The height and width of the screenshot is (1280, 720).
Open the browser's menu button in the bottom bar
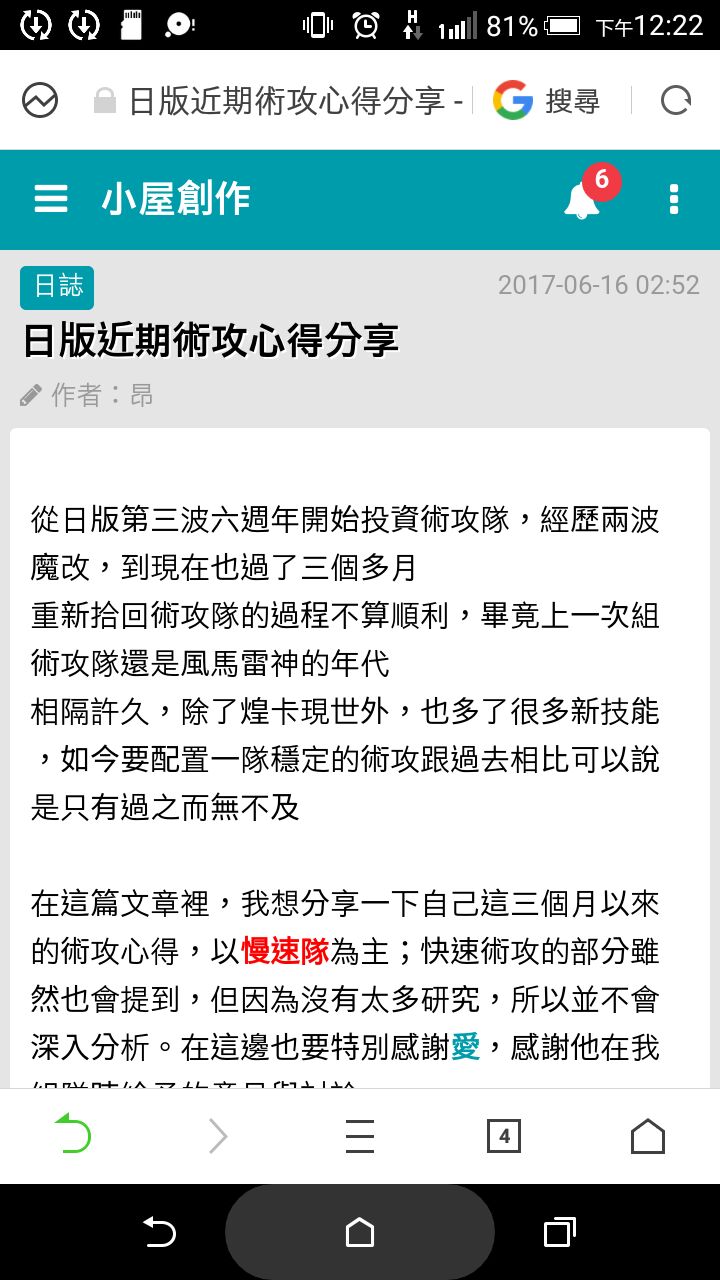360,1136
